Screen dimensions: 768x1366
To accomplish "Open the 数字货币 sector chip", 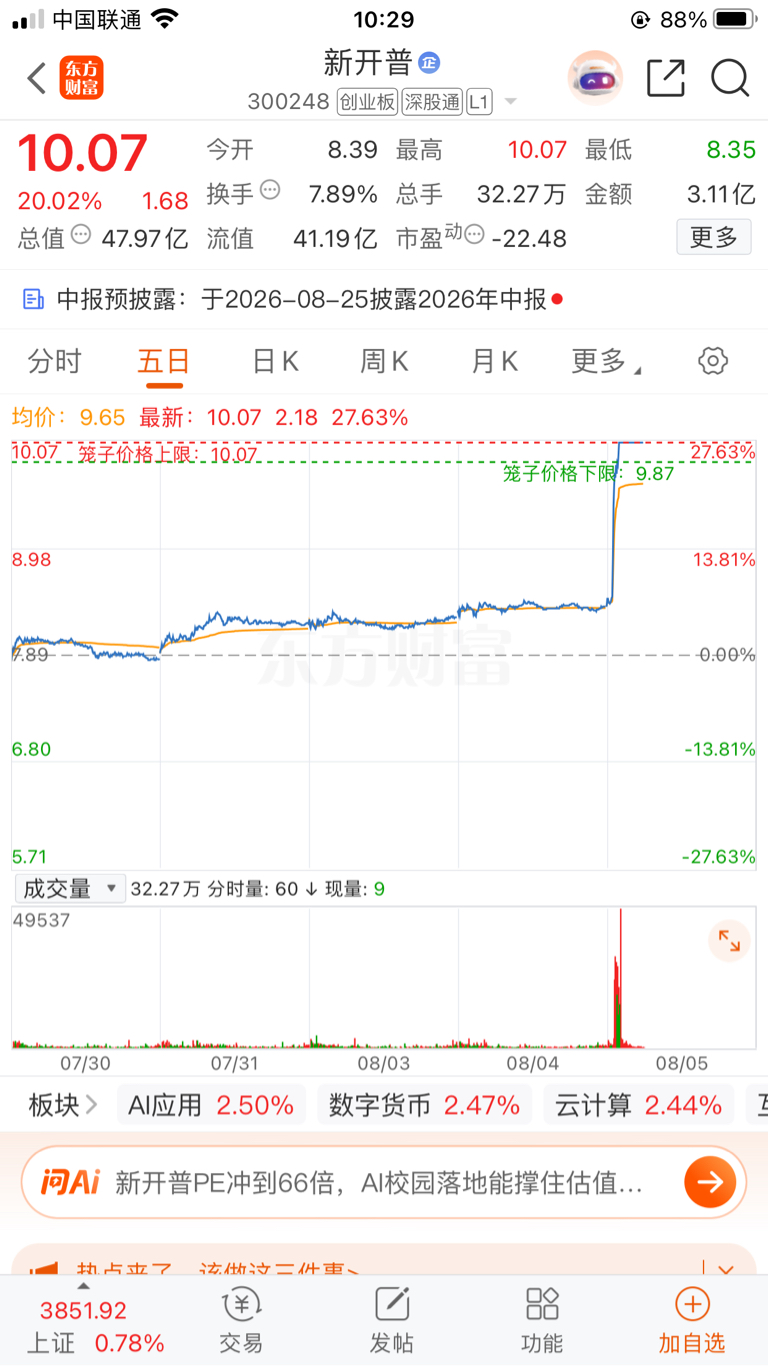I will (x=424, y=1105).
